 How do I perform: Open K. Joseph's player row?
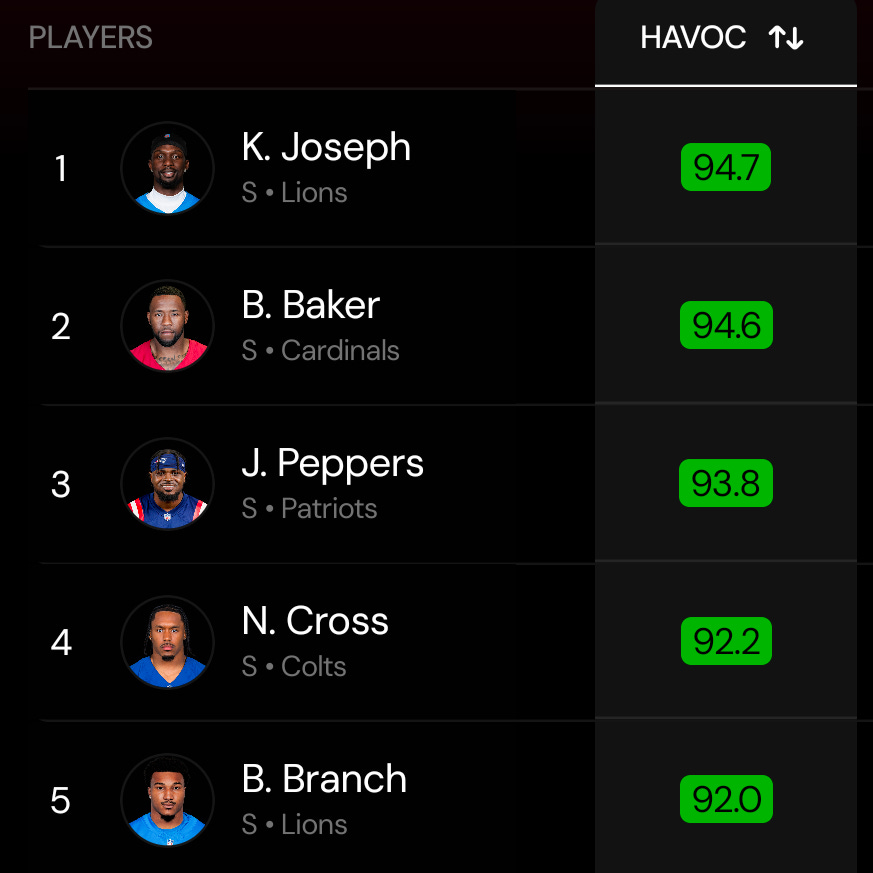[x=326, y=167]
